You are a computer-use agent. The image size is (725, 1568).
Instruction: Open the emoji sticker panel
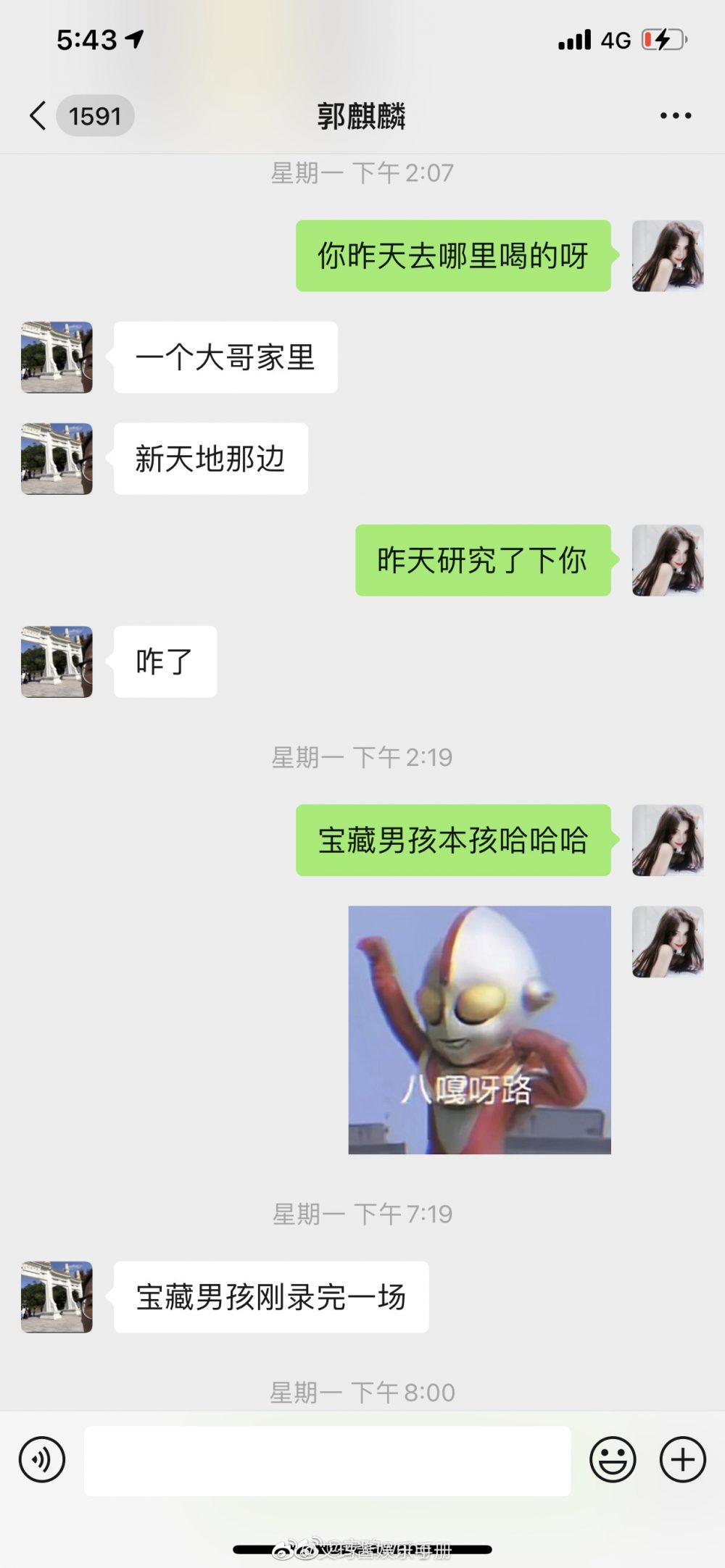[x=613, y=1459]
